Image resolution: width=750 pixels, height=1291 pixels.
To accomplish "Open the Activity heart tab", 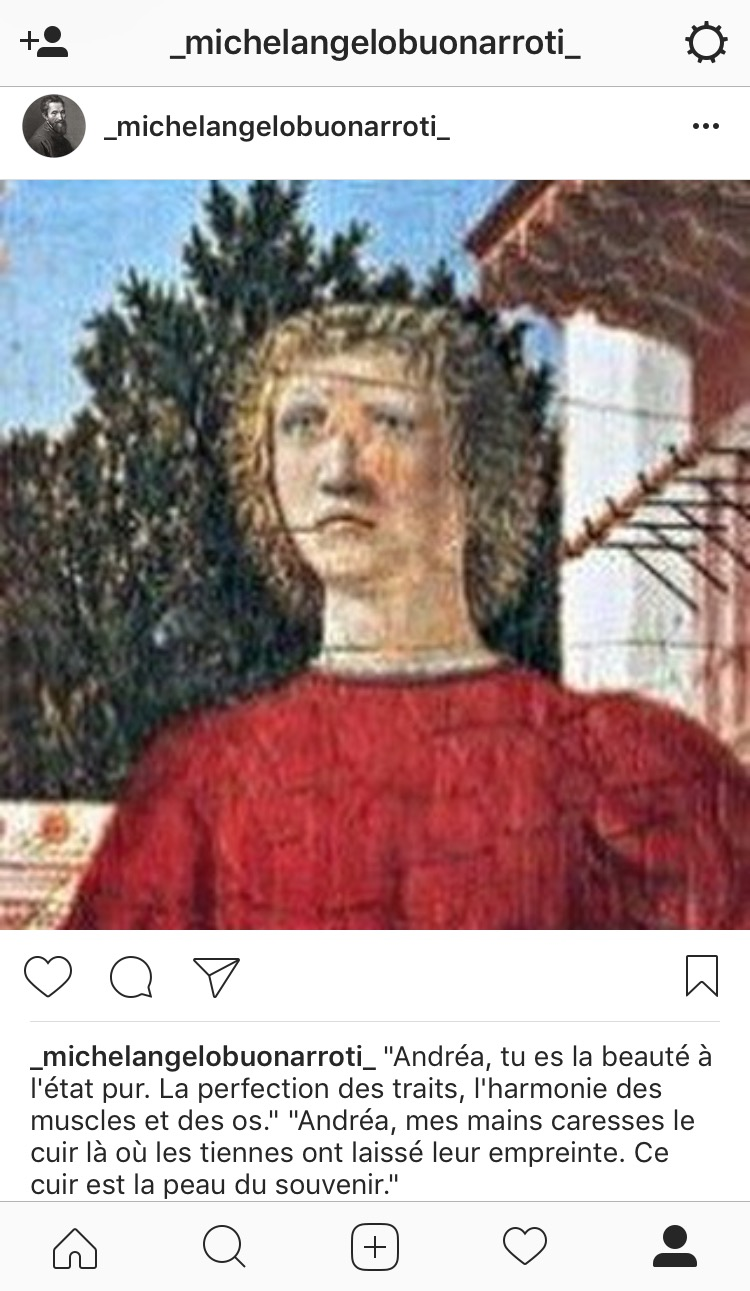I will coord(525,1247).
